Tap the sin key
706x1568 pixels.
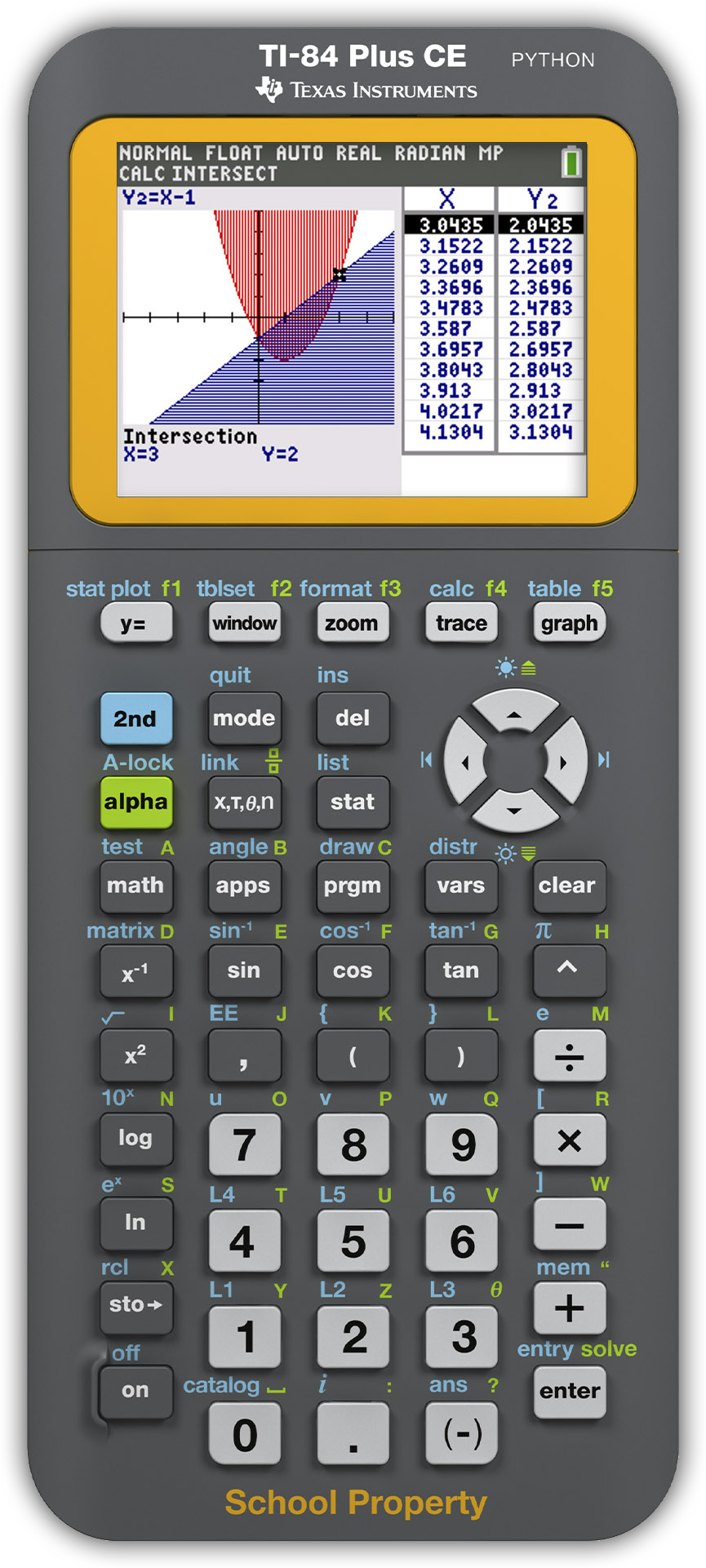point(244,971)
